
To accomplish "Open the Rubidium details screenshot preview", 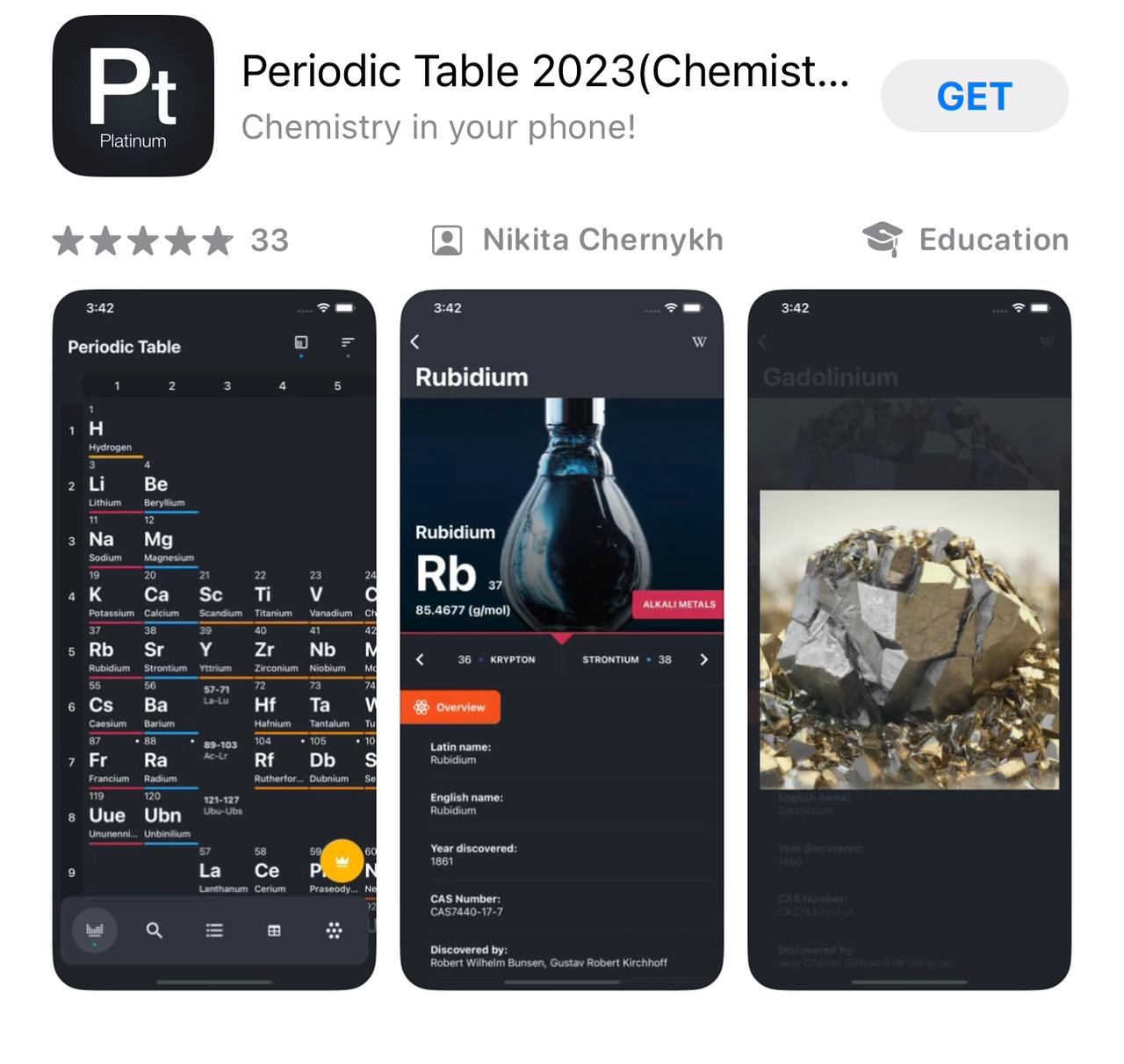I will tap(562, 639).
